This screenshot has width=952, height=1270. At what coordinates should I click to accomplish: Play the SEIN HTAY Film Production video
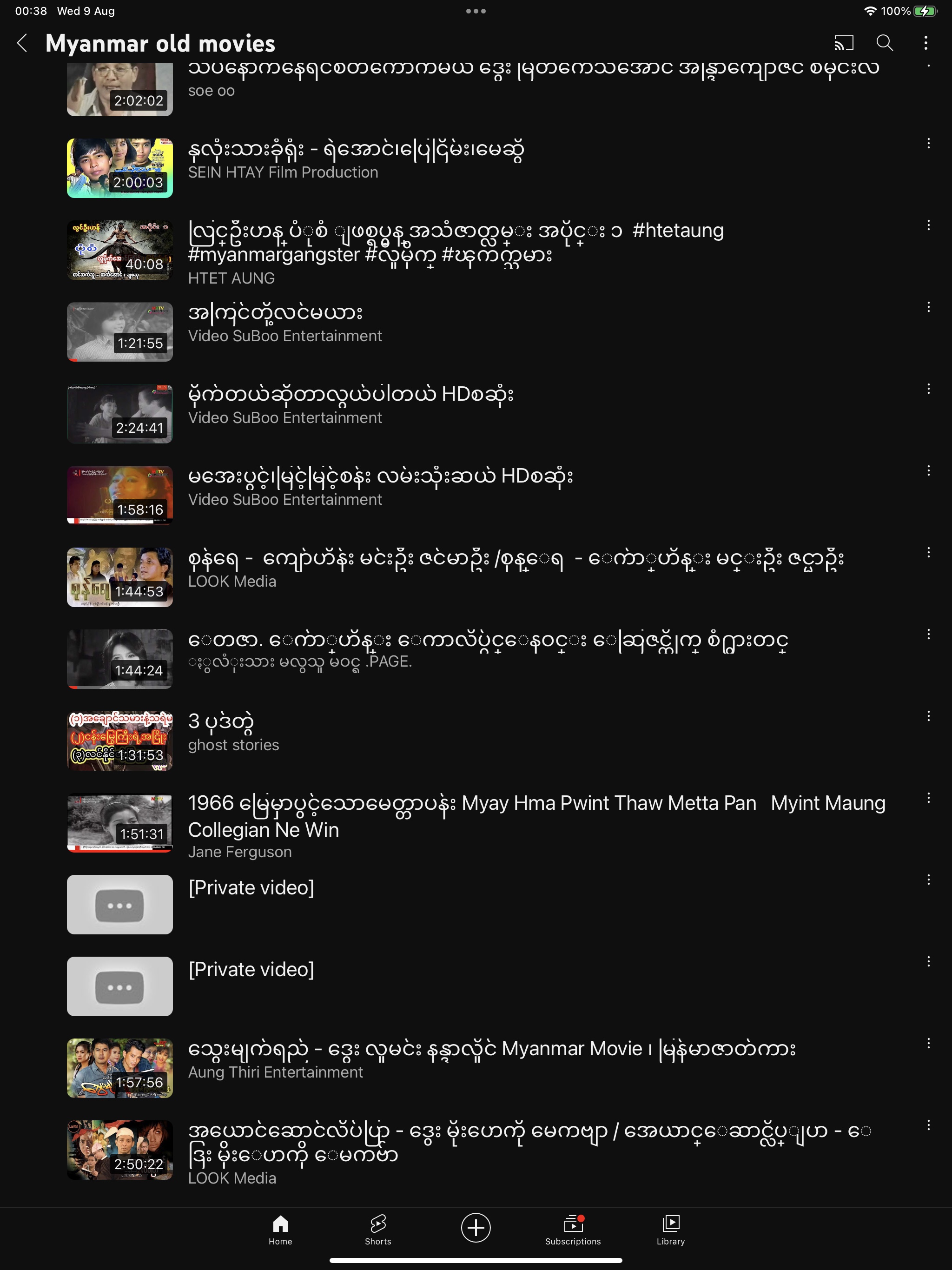pyautogui.click(x=119, y=168)
